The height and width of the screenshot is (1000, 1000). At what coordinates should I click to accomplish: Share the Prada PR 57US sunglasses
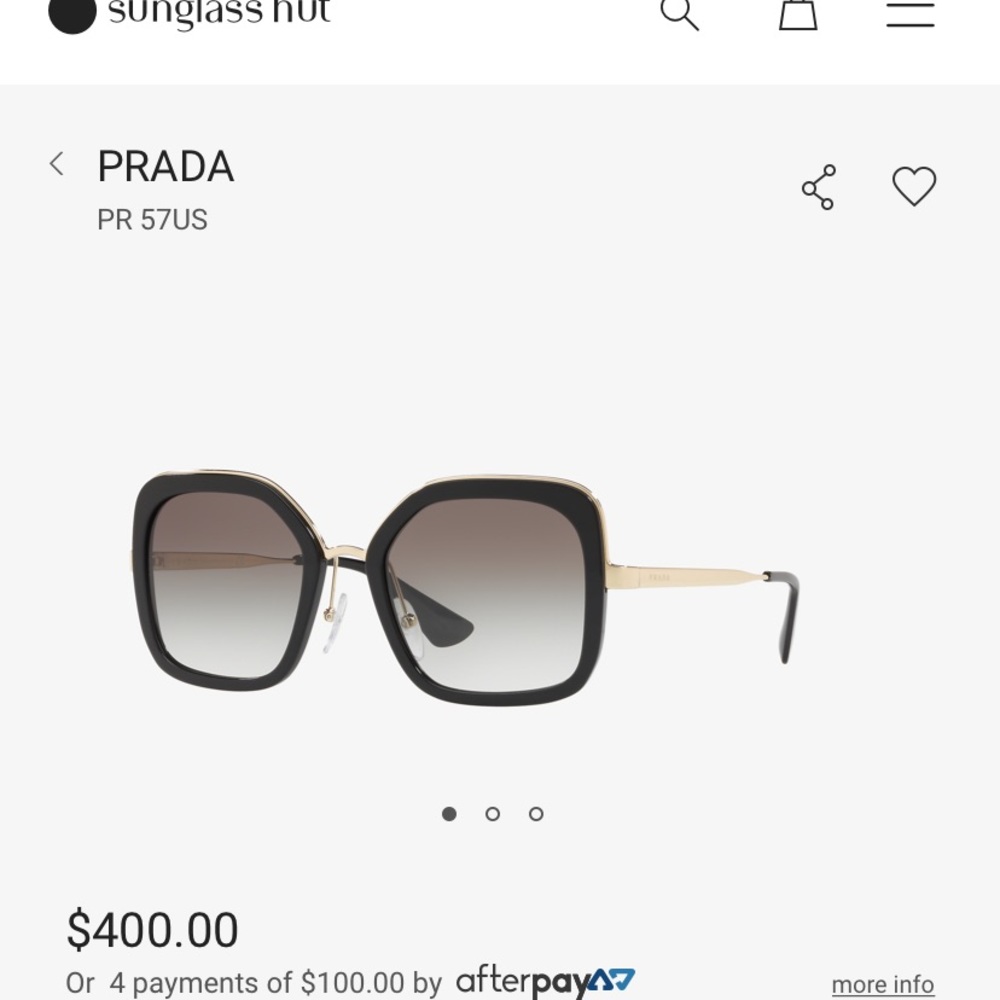818,187
